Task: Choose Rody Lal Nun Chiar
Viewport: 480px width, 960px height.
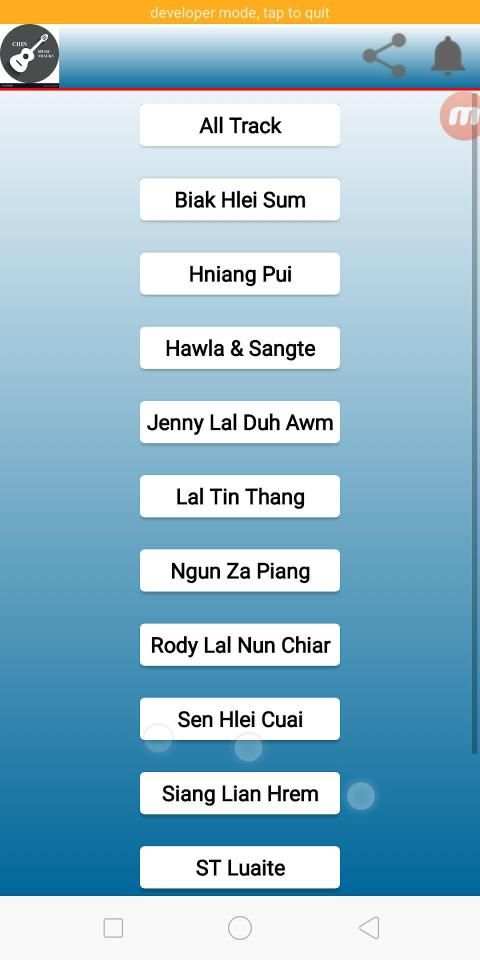Action: [x=240, y=645]
